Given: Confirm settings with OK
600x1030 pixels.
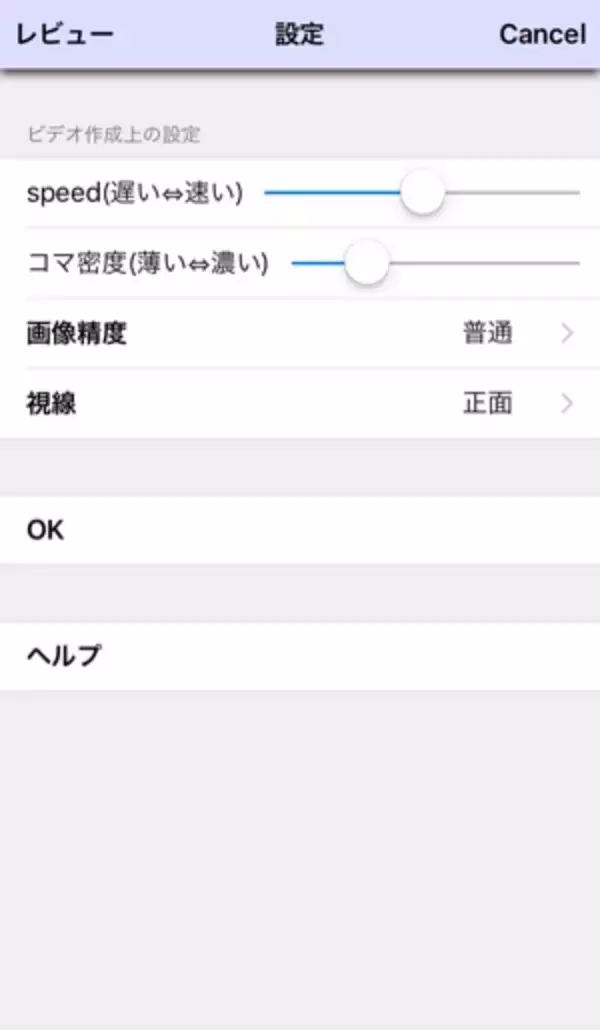Looking at the screenshot, I should [300, 530].
